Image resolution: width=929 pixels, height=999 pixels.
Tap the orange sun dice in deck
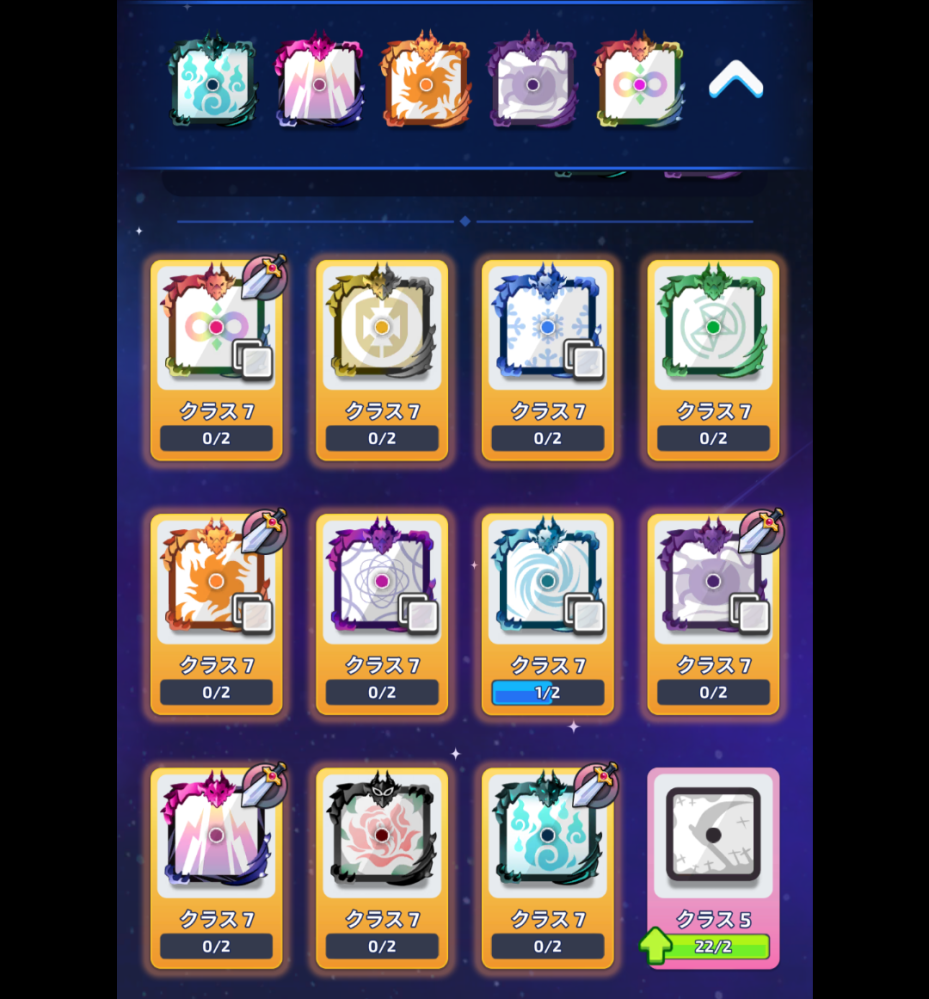426,83
